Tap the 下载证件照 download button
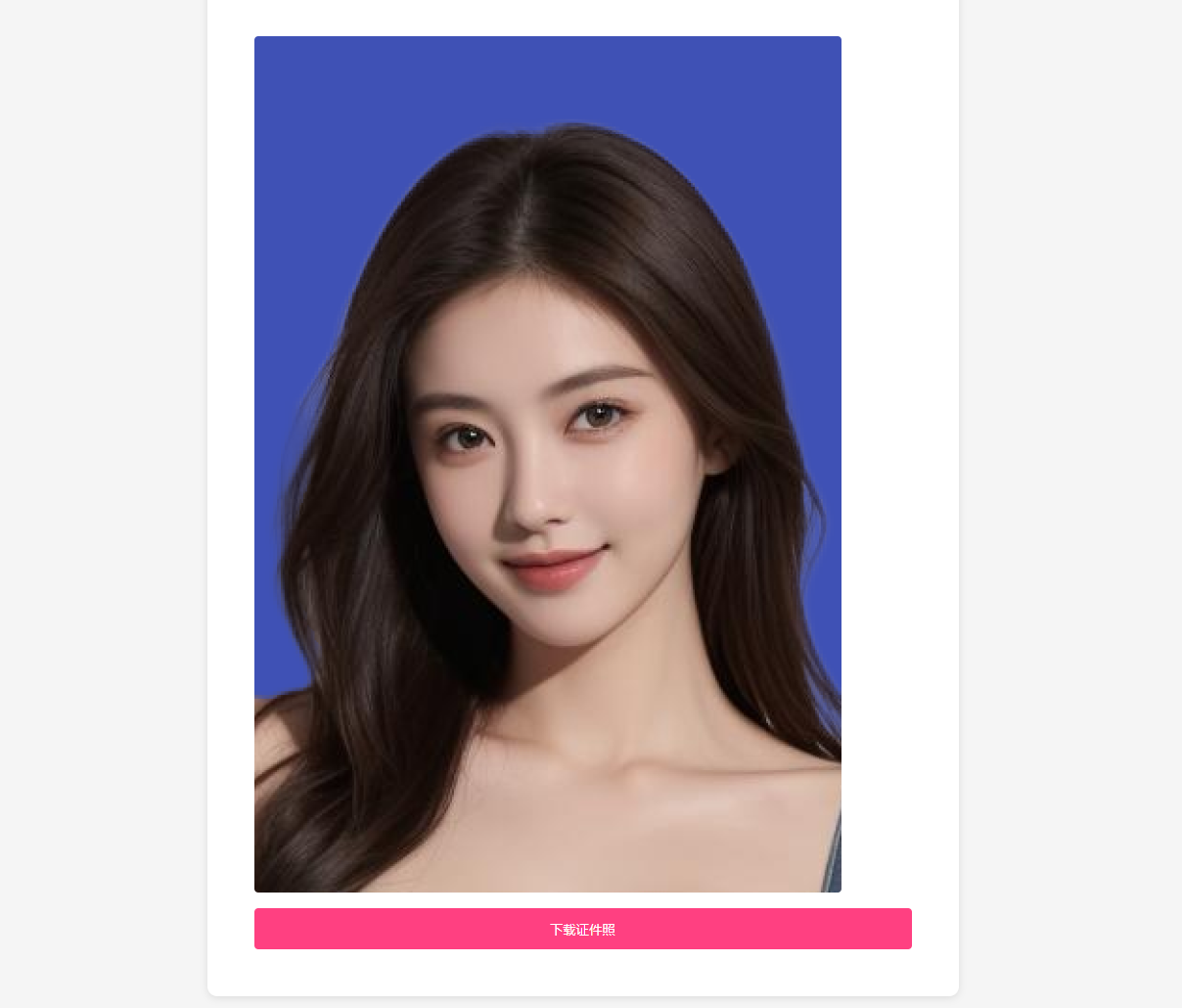This screenshot has width=1182, height=1008. point(582,929)
